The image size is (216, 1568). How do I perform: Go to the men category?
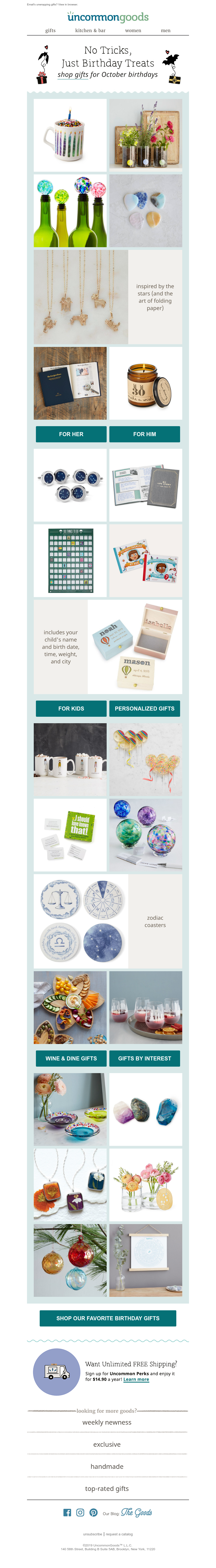click(x=165, y=30)
